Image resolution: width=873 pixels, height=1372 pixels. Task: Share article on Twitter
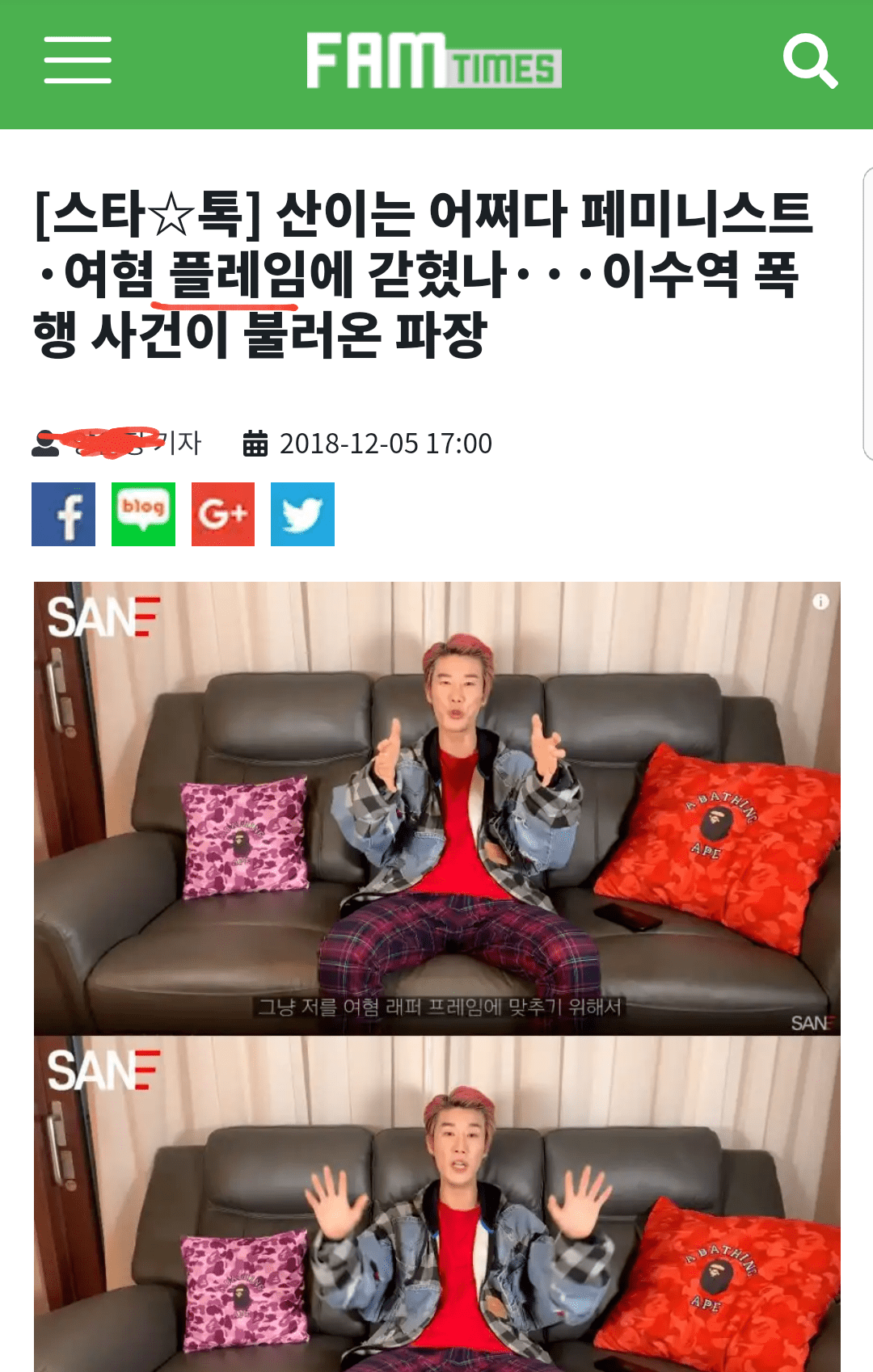302,514
